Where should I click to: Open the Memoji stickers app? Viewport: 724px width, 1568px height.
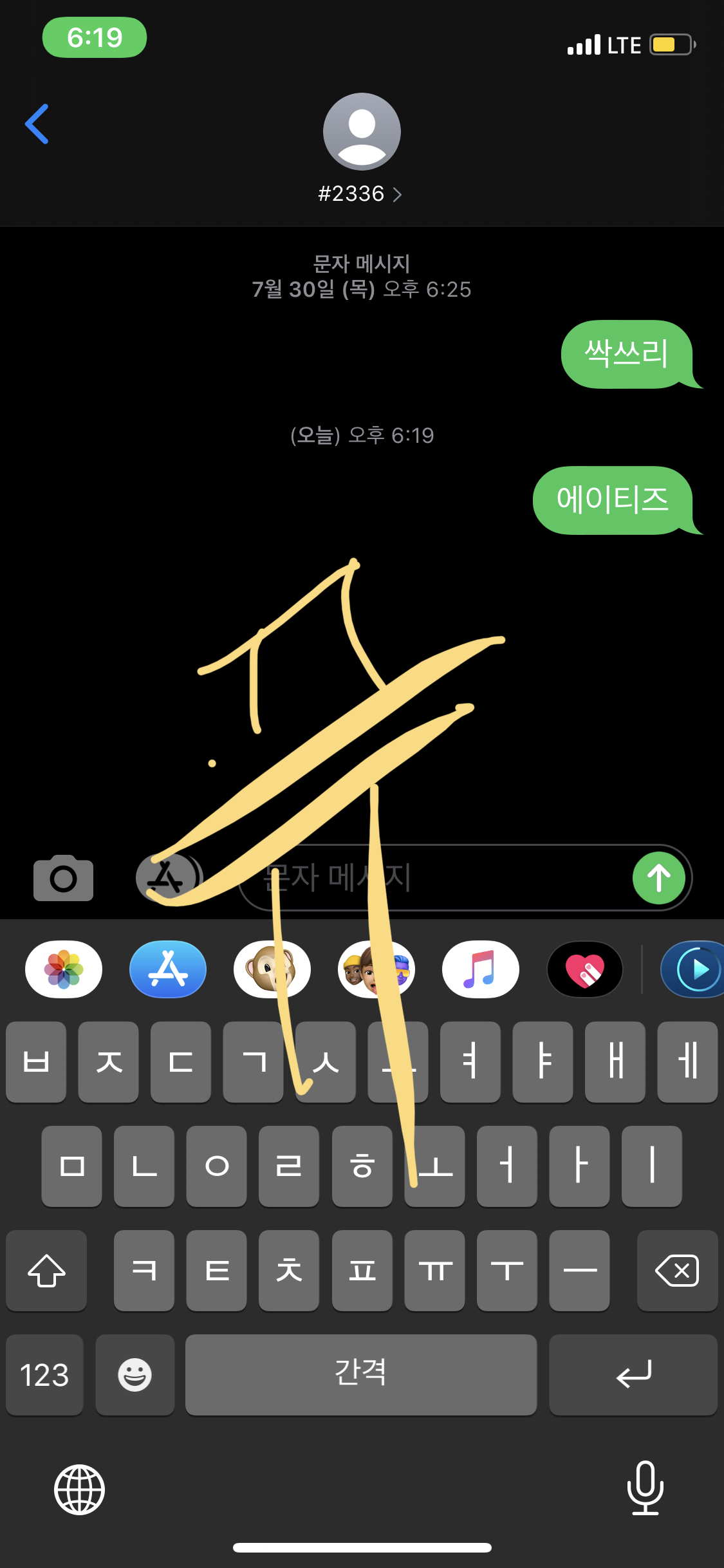click(x=376, y=969)
